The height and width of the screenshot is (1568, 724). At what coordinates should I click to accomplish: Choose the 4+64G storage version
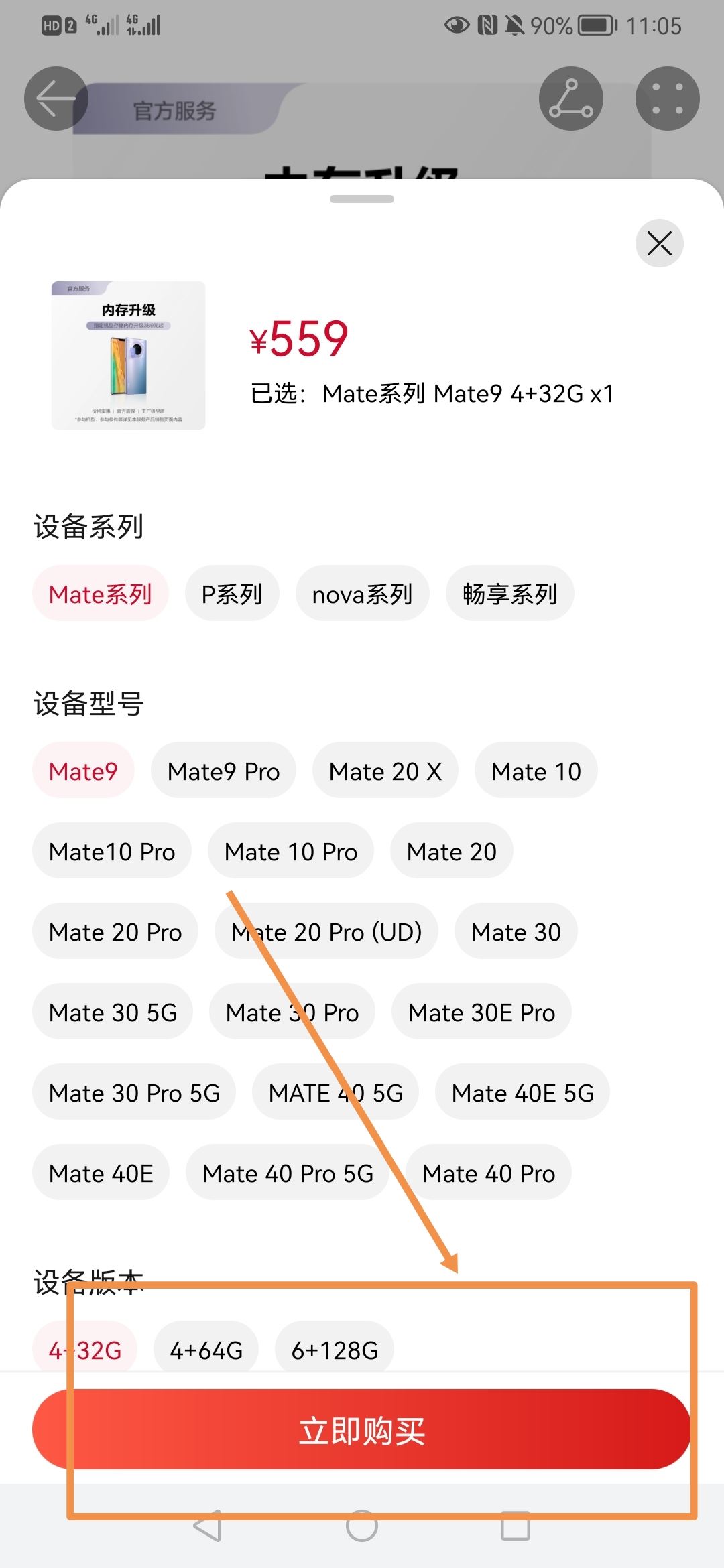coord(205,1350)
